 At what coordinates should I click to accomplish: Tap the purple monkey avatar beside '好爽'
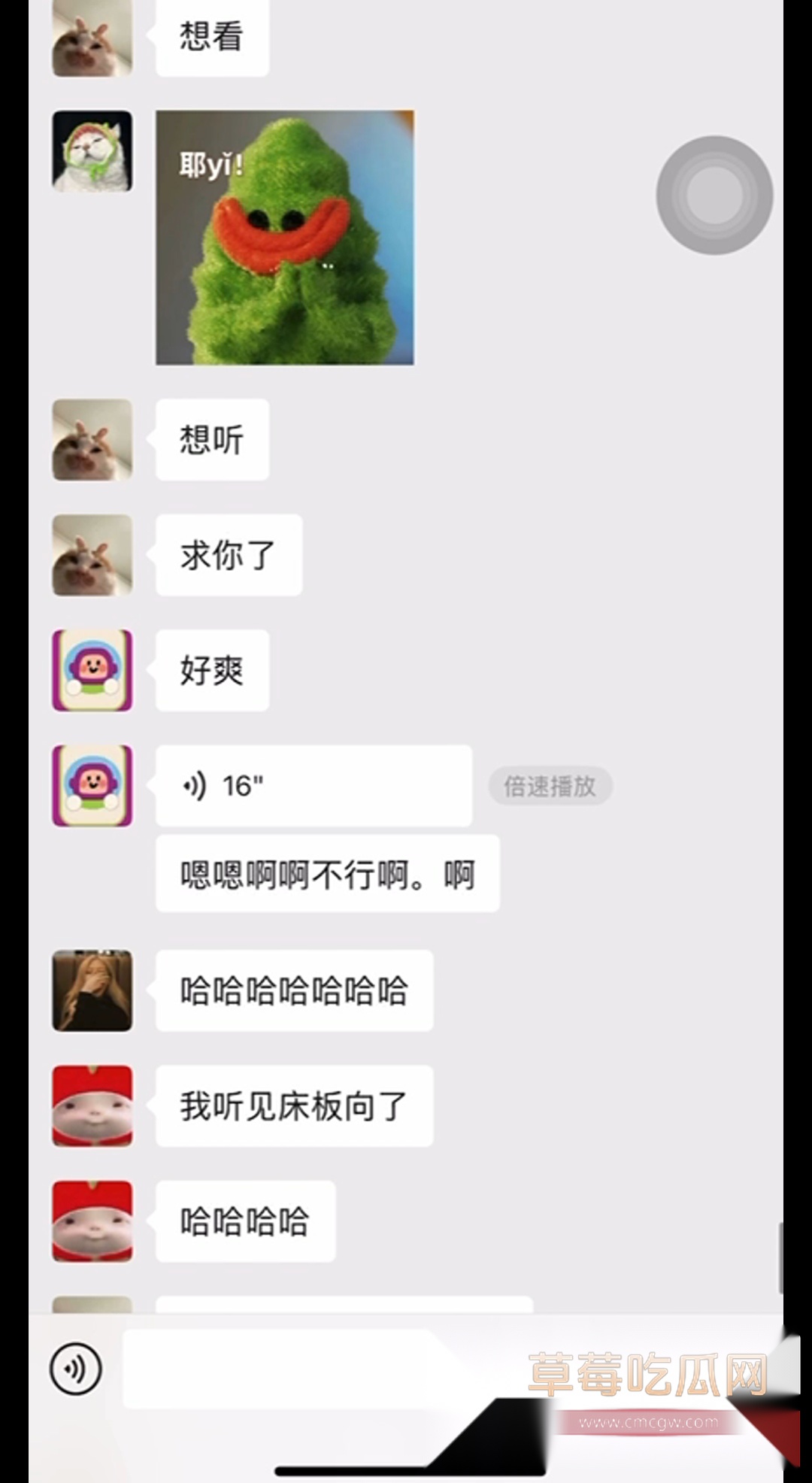[91, 670]
